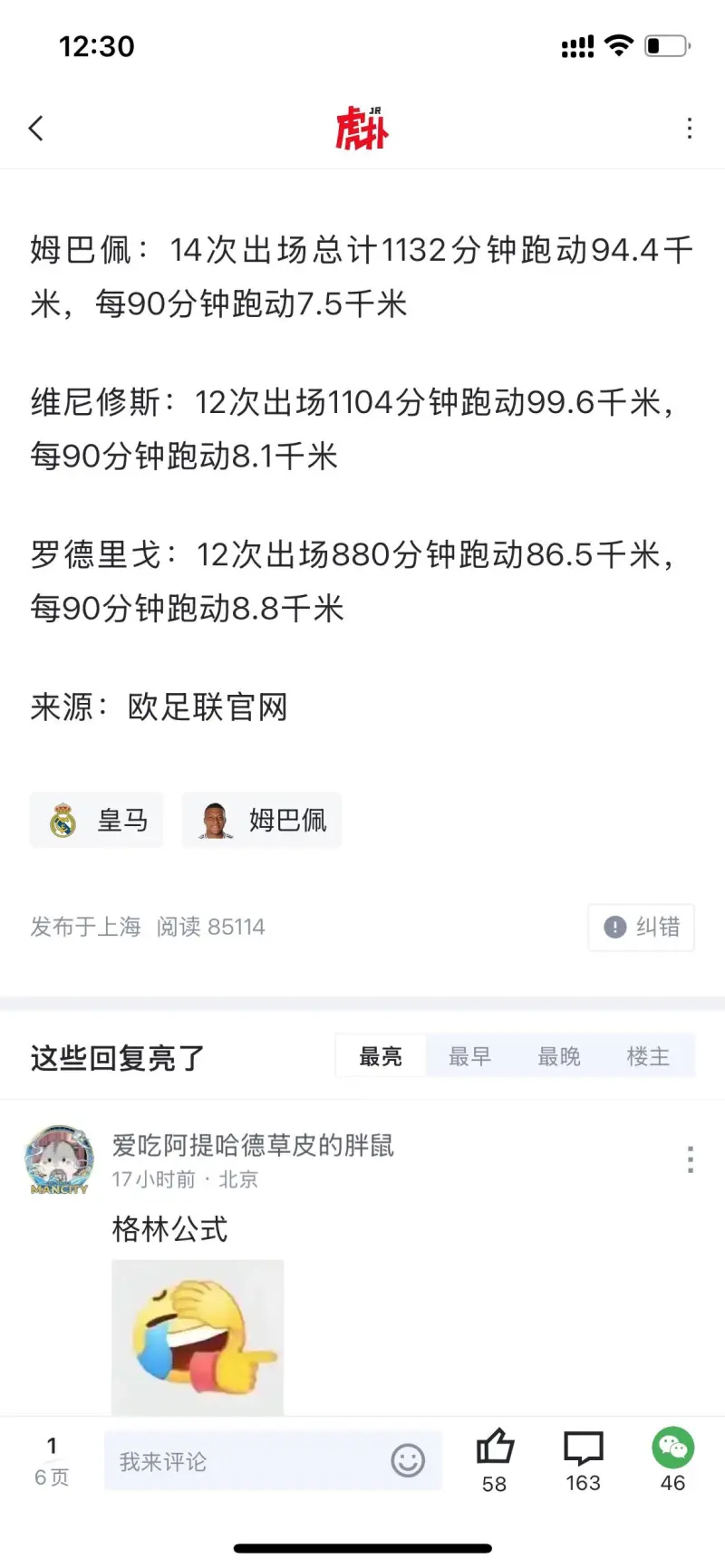View the laughing emoji image in comment
725x1568 pixels.
[198, 1336]
